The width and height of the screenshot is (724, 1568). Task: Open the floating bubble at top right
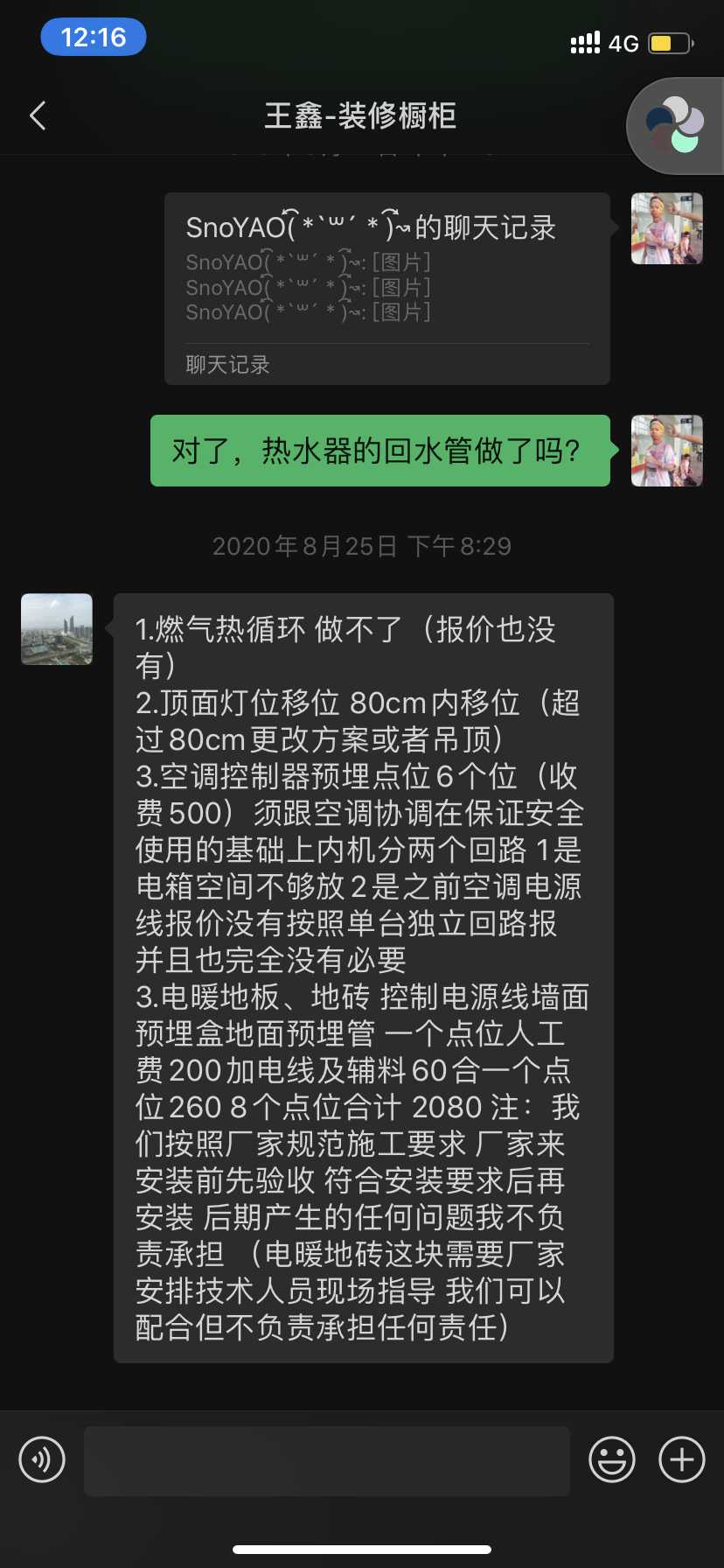point(675,126)
